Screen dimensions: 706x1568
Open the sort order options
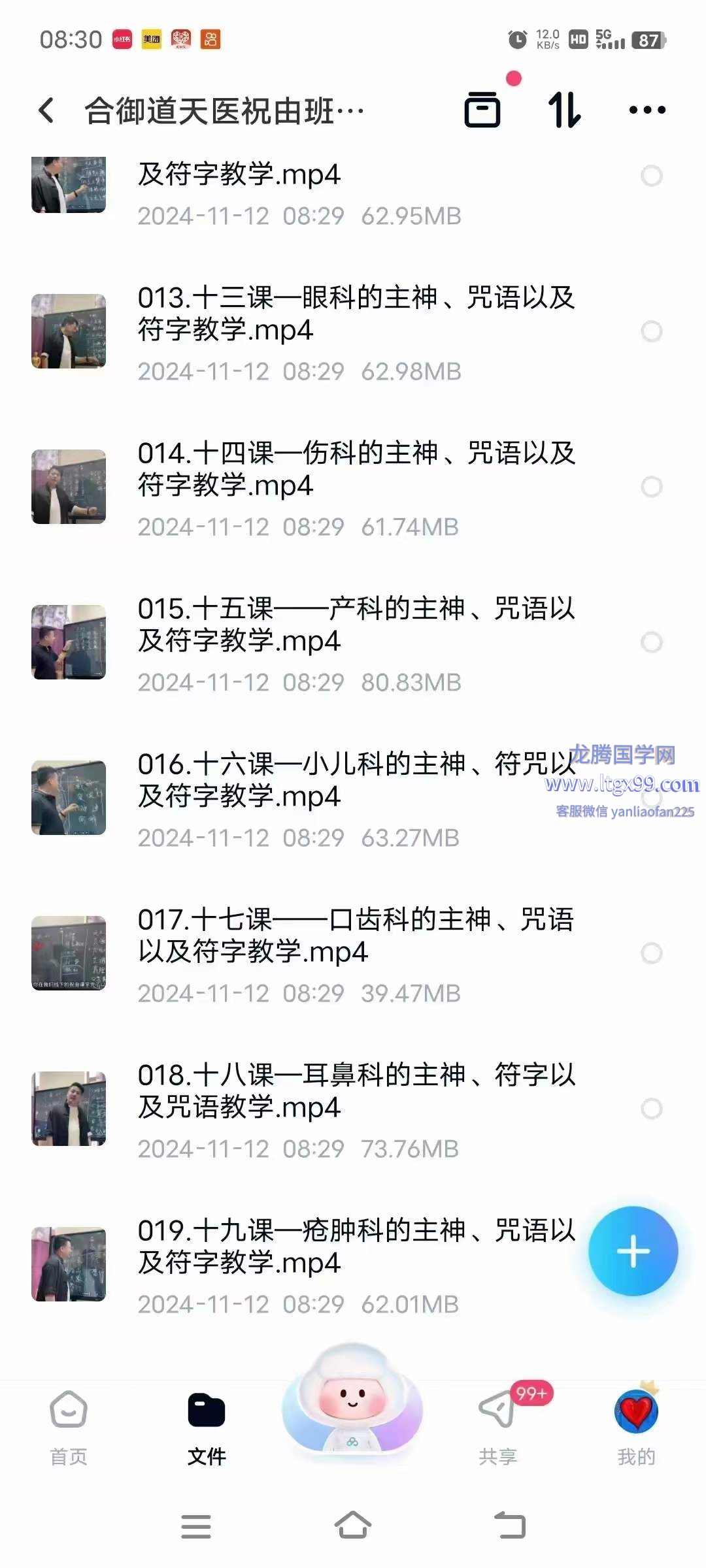point(564,110)
